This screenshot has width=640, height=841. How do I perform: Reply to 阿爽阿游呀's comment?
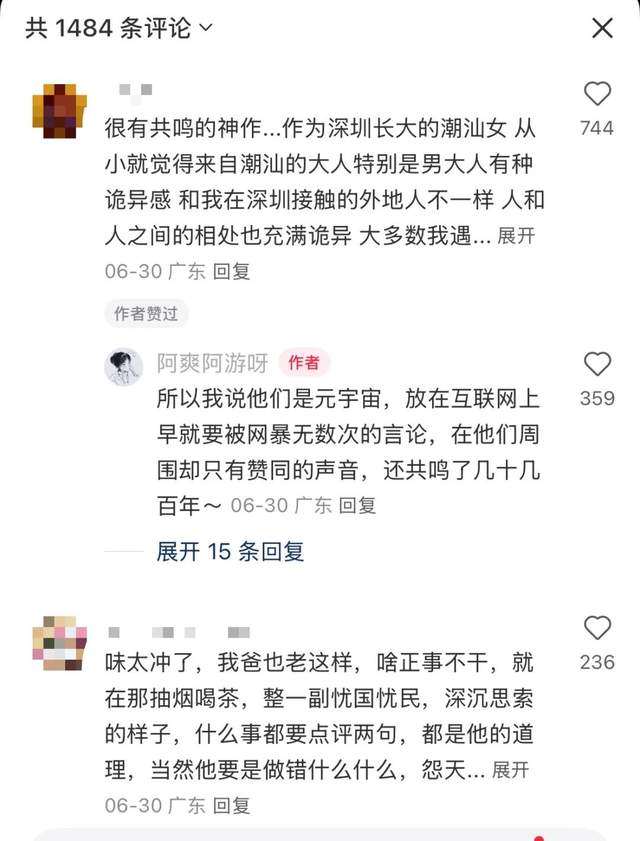pos(357,505)
